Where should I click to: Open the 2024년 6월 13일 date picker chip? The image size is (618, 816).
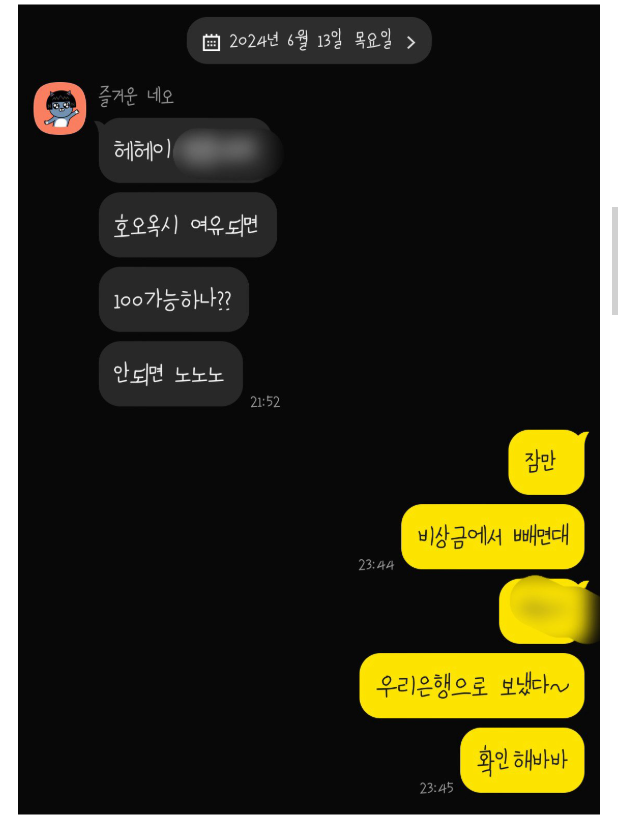tap(309, 41)
